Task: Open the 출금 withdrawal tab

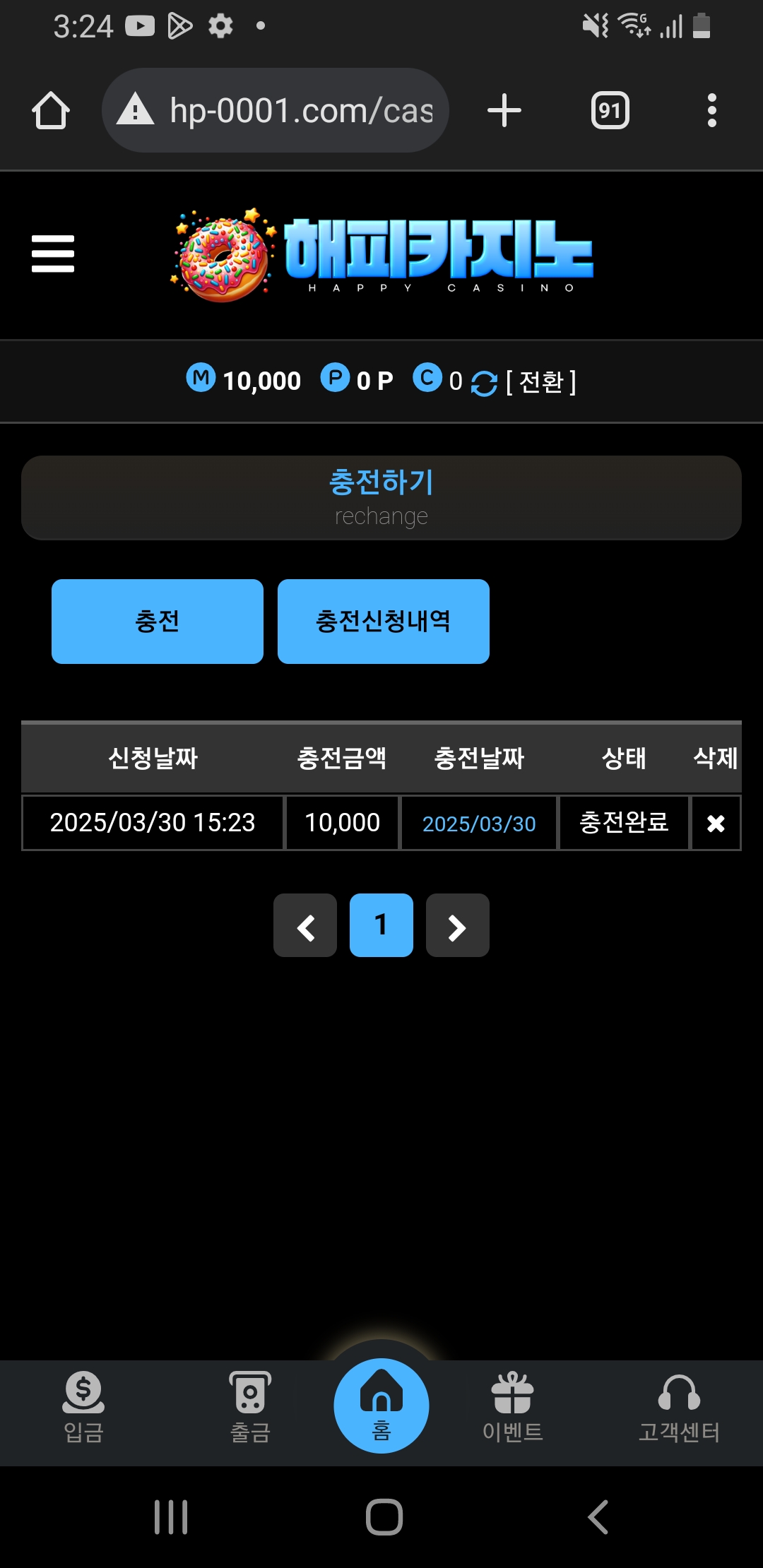Action: (250, 1407)
